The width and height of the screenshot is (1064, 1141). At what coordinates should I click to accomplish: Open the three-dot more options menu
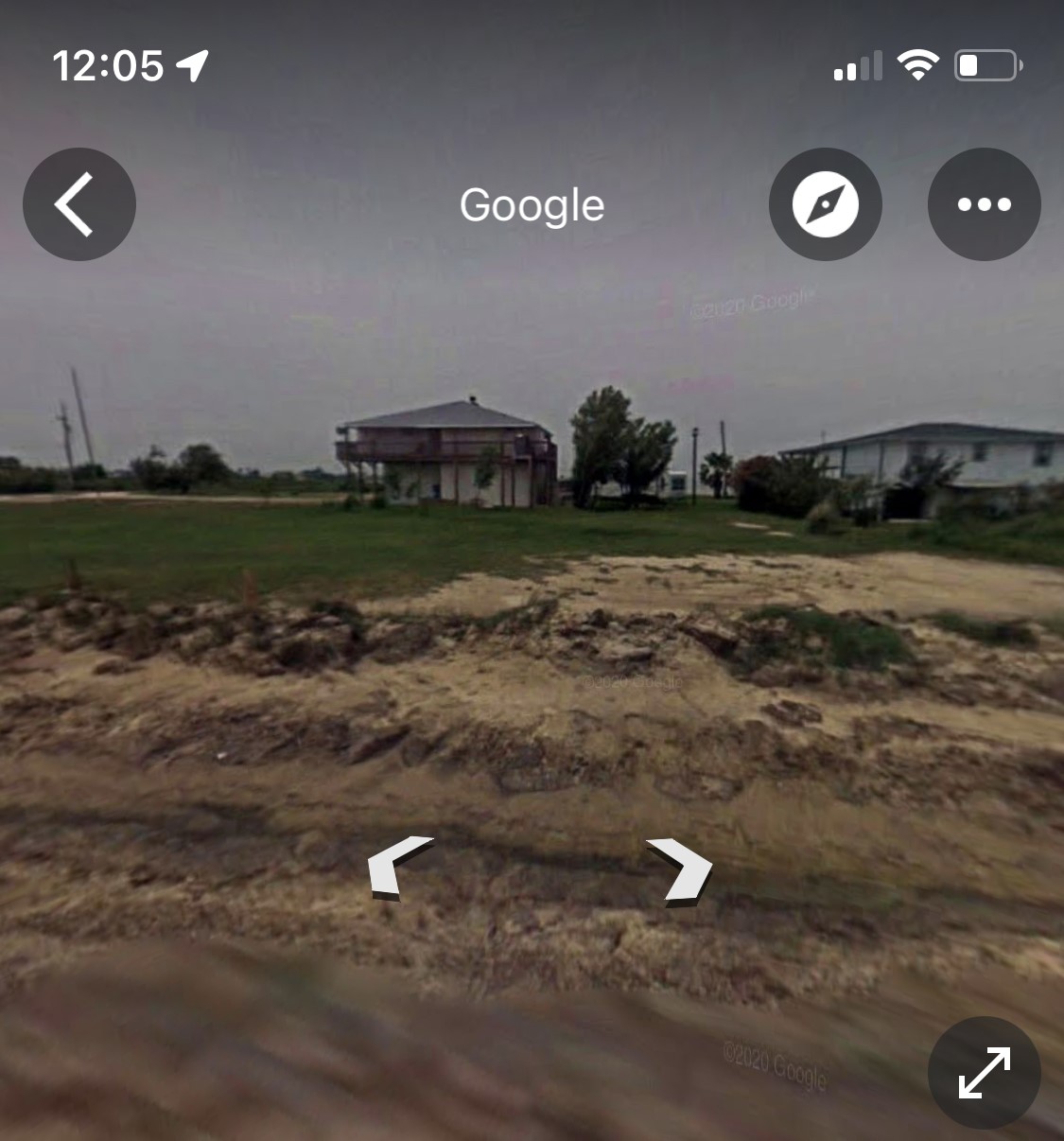tap(984, 204)
